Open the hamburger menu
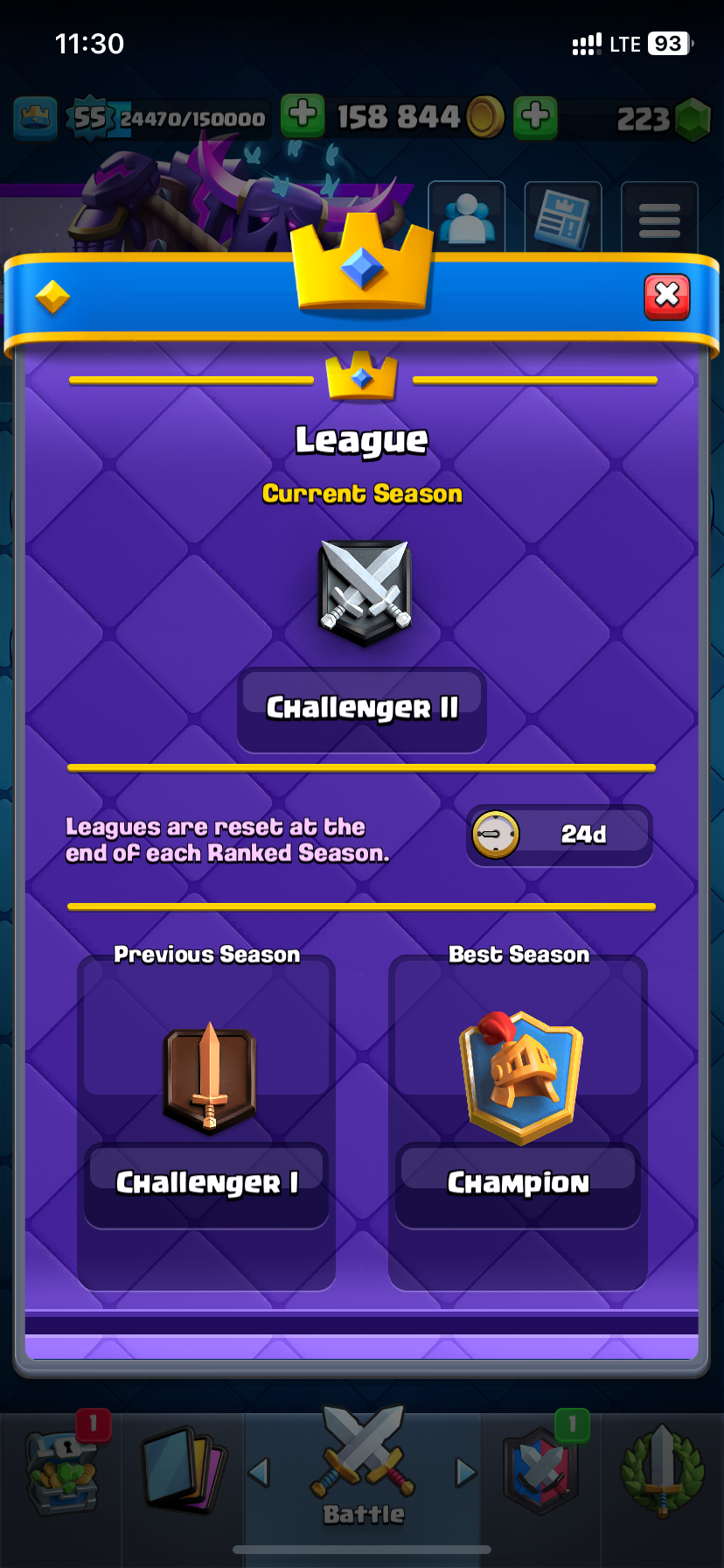The image size is (724, 1568). 659,218
